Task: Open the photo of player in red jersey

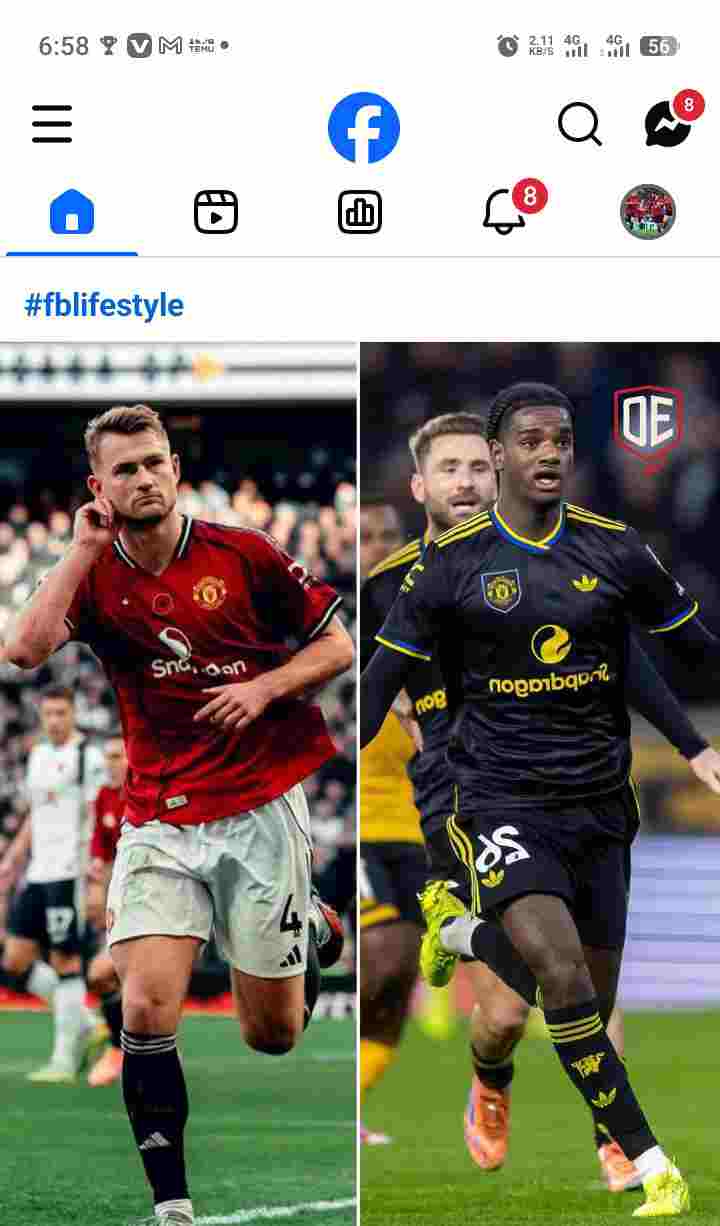Action: tap(178, 780)
